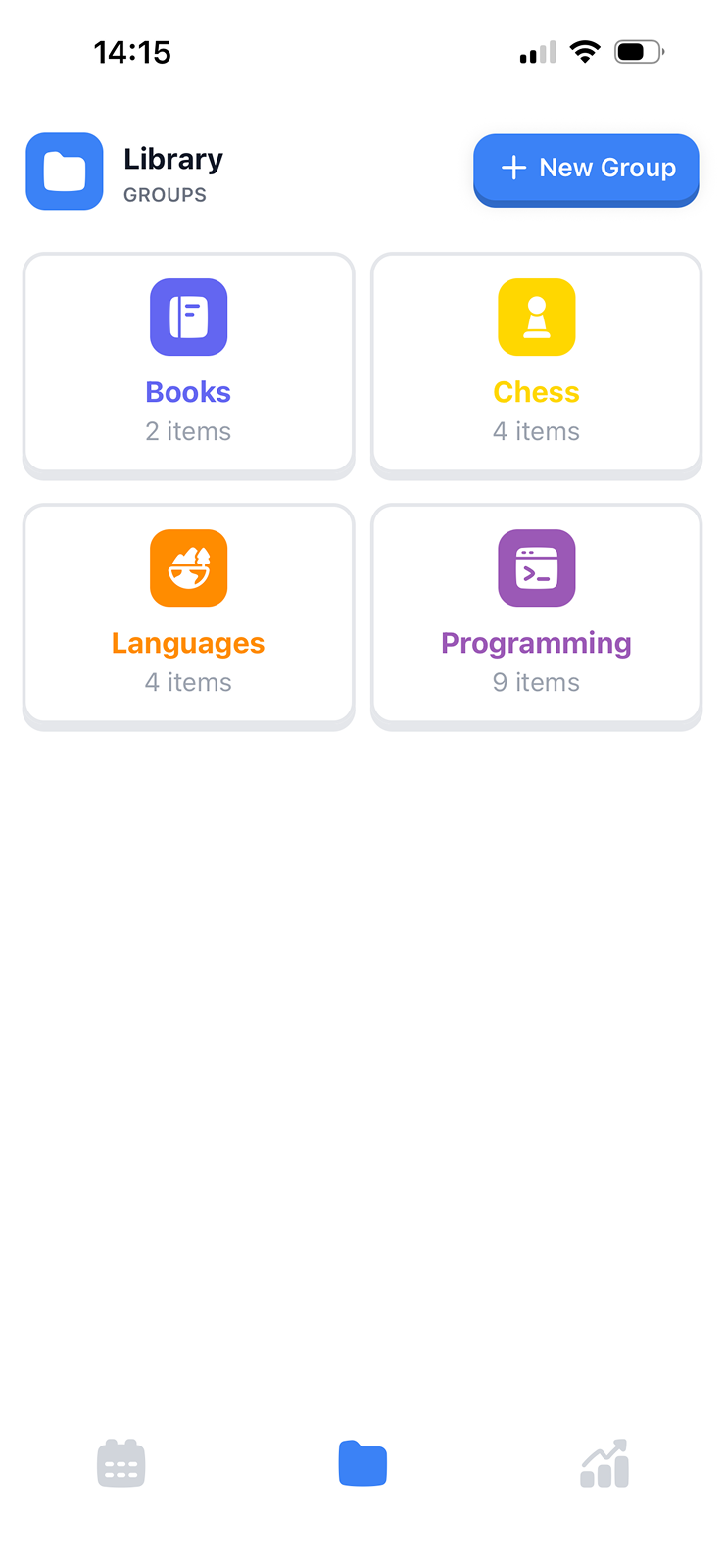
Task: Open the Programming group card
Action: pyautogui.click(x=536, y=614)
